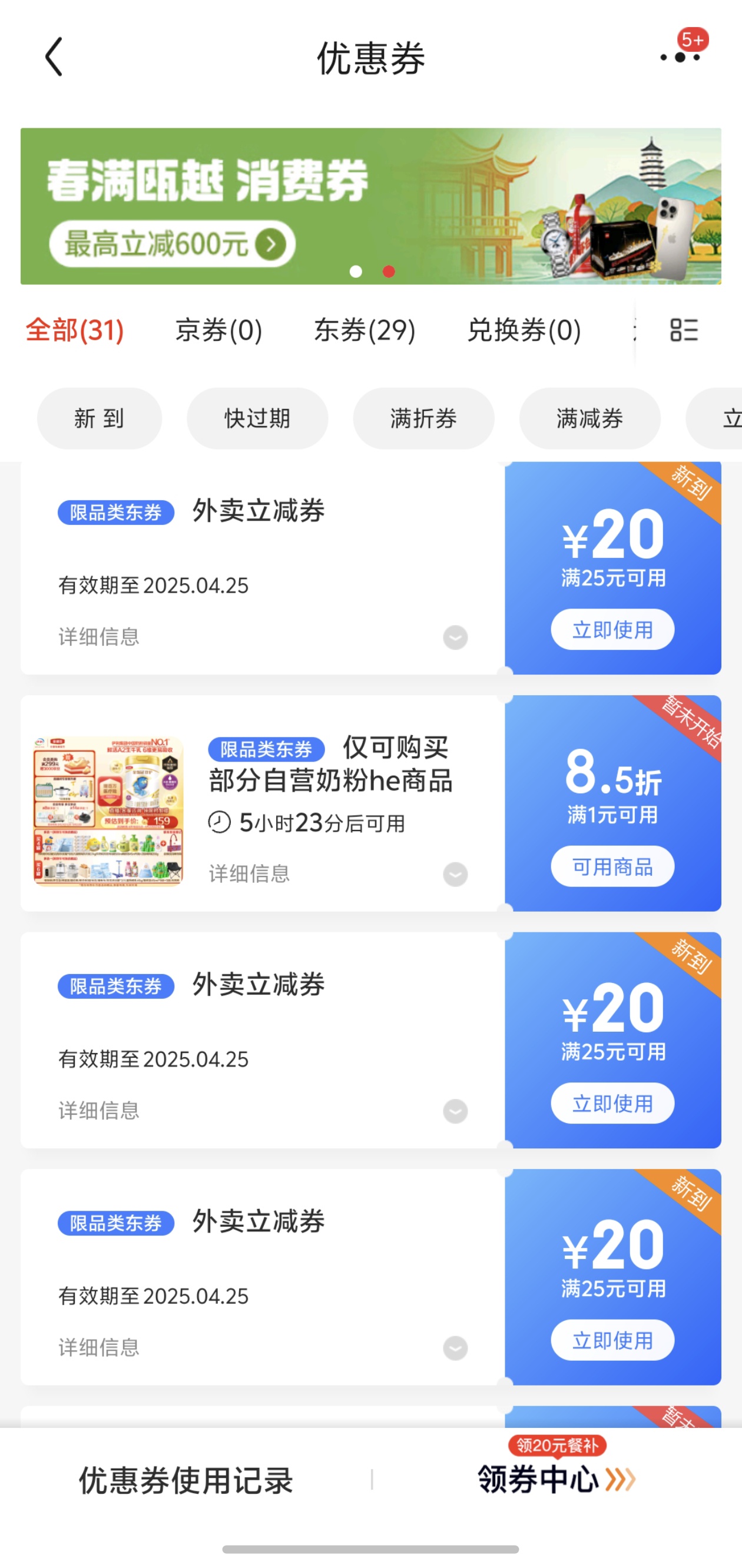Screen dimensions: 742x1568
Task: Switch to the 兑换券(0) tab
Action: coord(524,331)
